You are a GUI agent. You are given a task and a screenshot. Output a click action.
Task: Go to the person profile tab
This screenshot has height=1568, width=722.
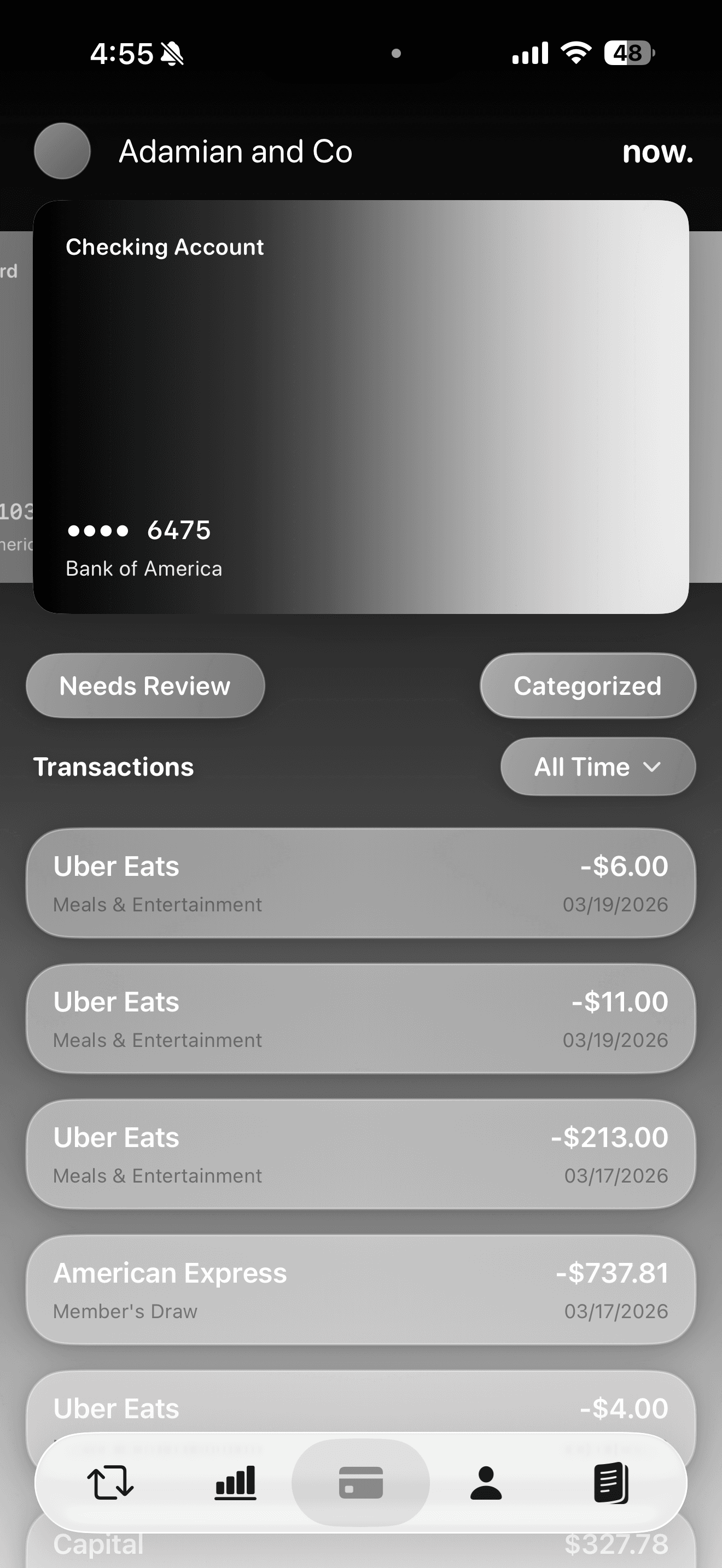click(x=486, y=1483)
